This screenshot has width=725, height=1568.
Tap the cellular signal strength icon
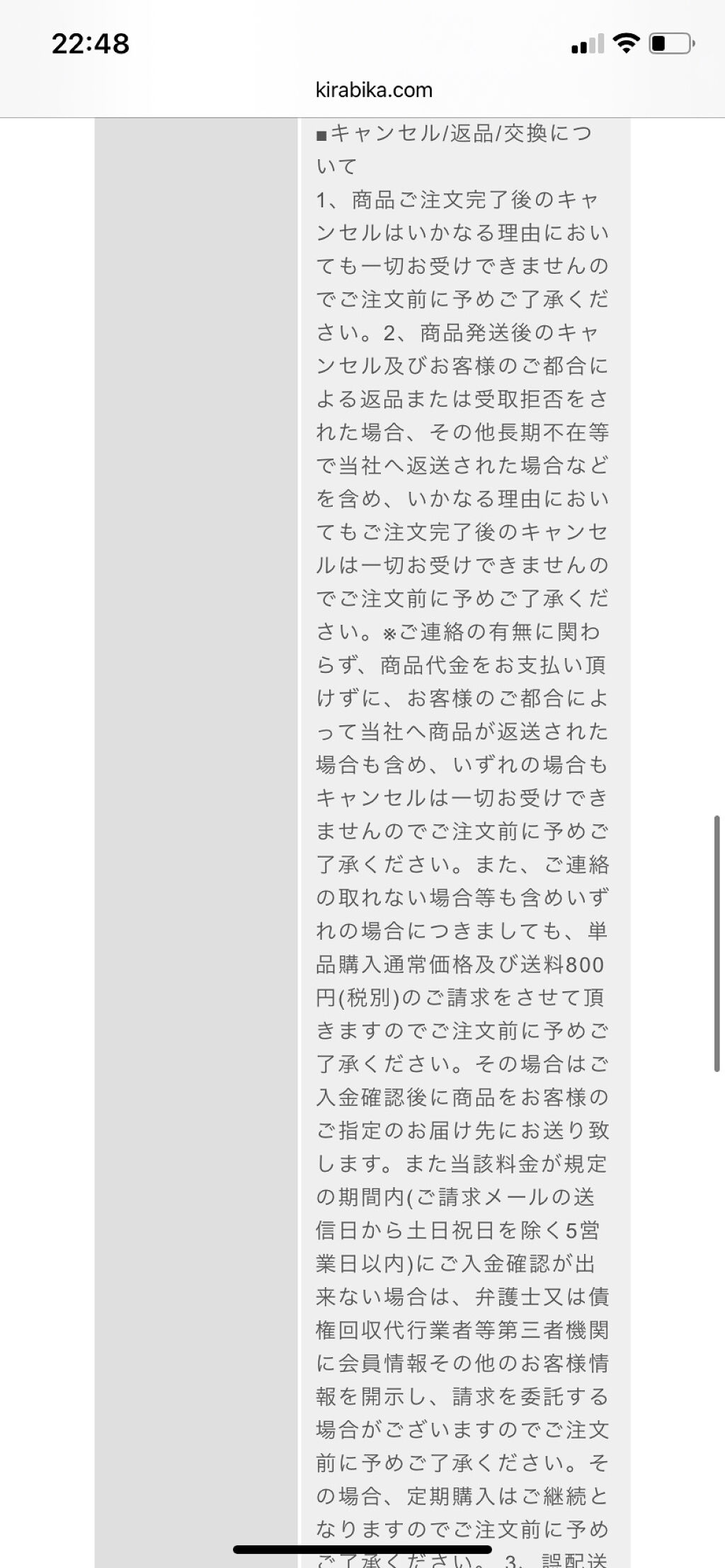[582, 44]
